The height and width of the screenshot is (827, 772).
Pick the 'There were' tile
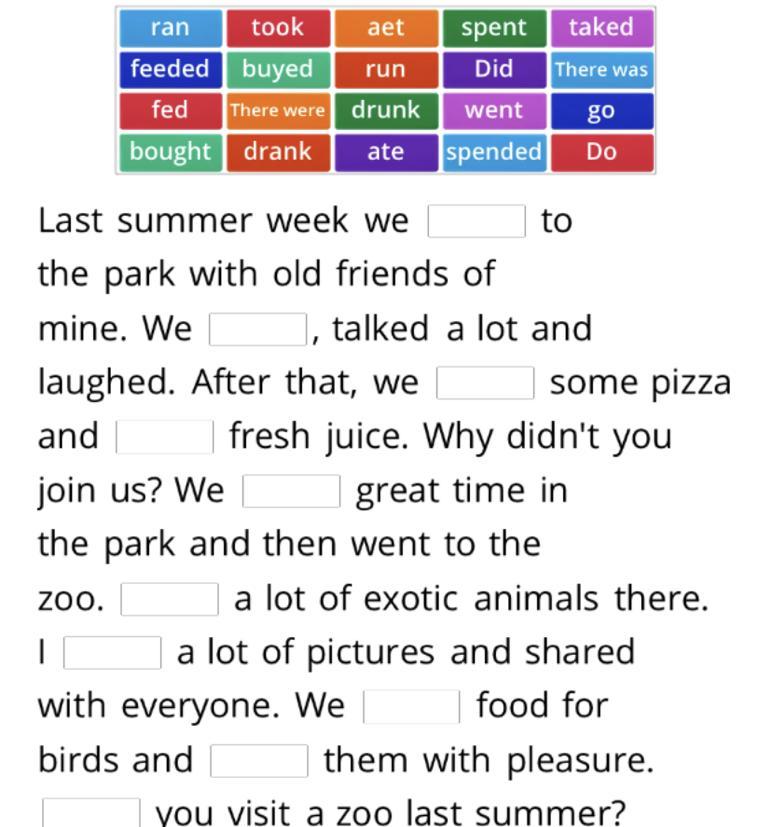click(x=278, y=111)
